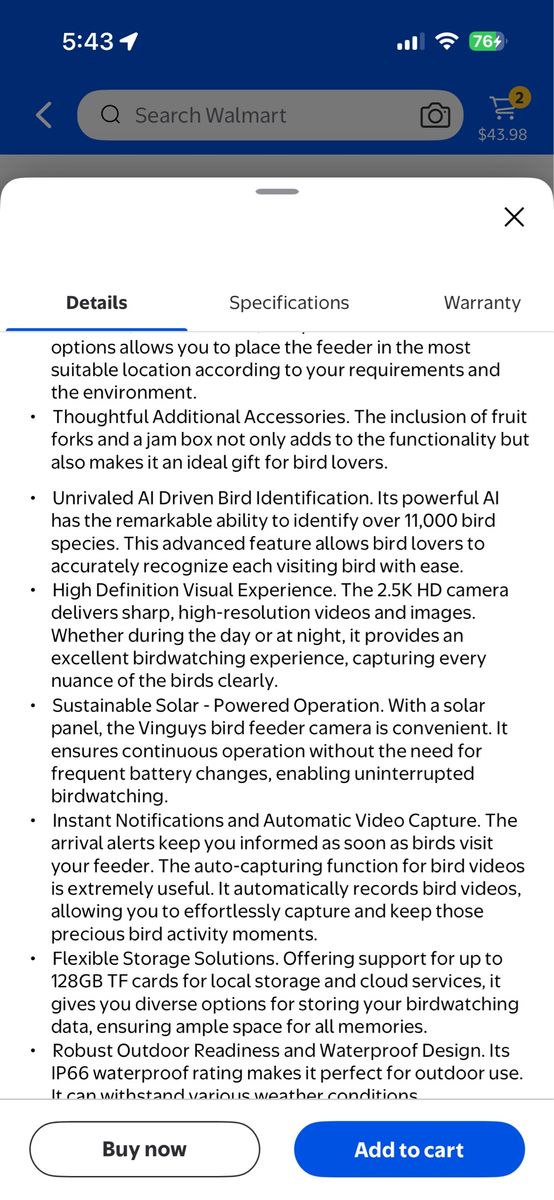Image resolution: width=554 pixels, height=1200 pixels.
Task: Close the product details sheet
Action: 514,217
